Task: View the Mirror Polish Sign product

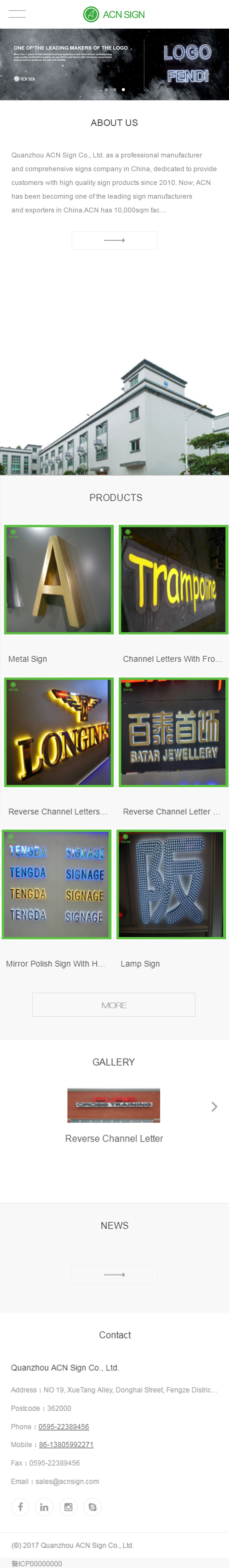Action: point(57,884)
